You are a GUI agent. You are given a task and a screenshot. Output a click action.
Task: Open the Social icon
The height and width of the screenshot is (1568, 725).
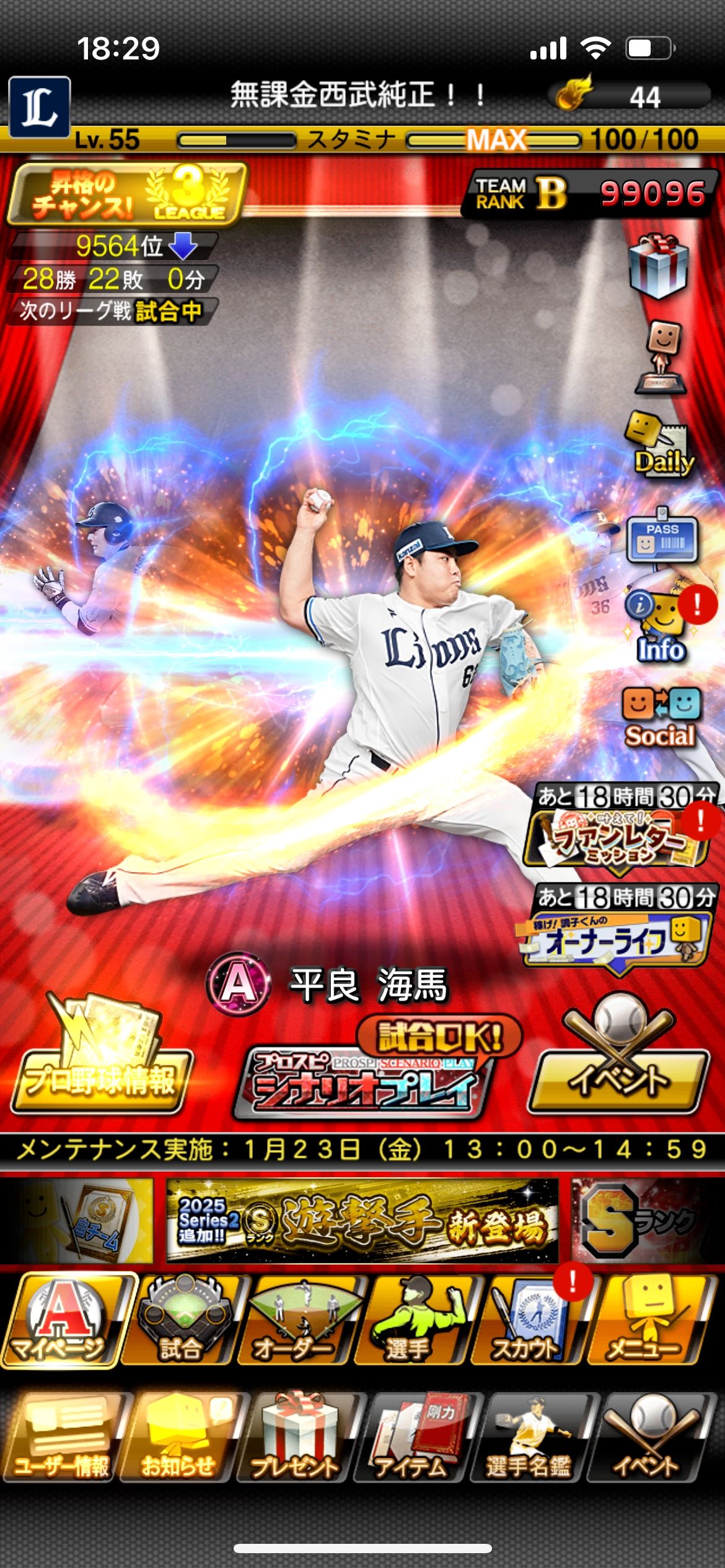click(x=661, y=718)
